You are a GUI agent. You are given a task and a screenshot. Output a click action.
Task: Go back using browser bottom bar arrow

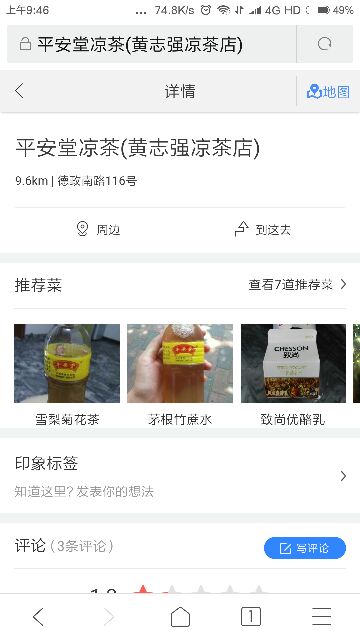tap(38, 617)
